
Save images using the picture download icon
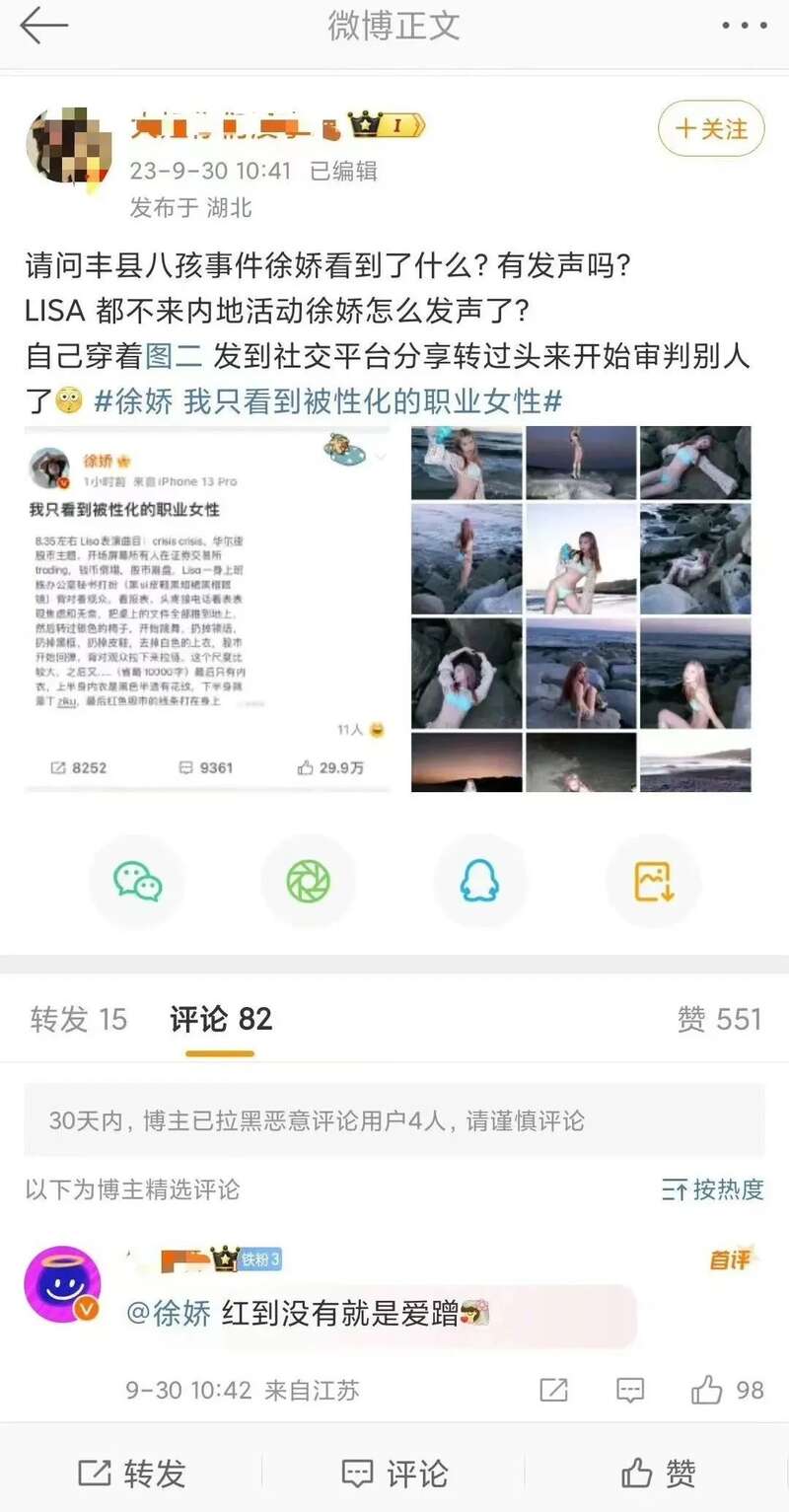pos(652,881)
